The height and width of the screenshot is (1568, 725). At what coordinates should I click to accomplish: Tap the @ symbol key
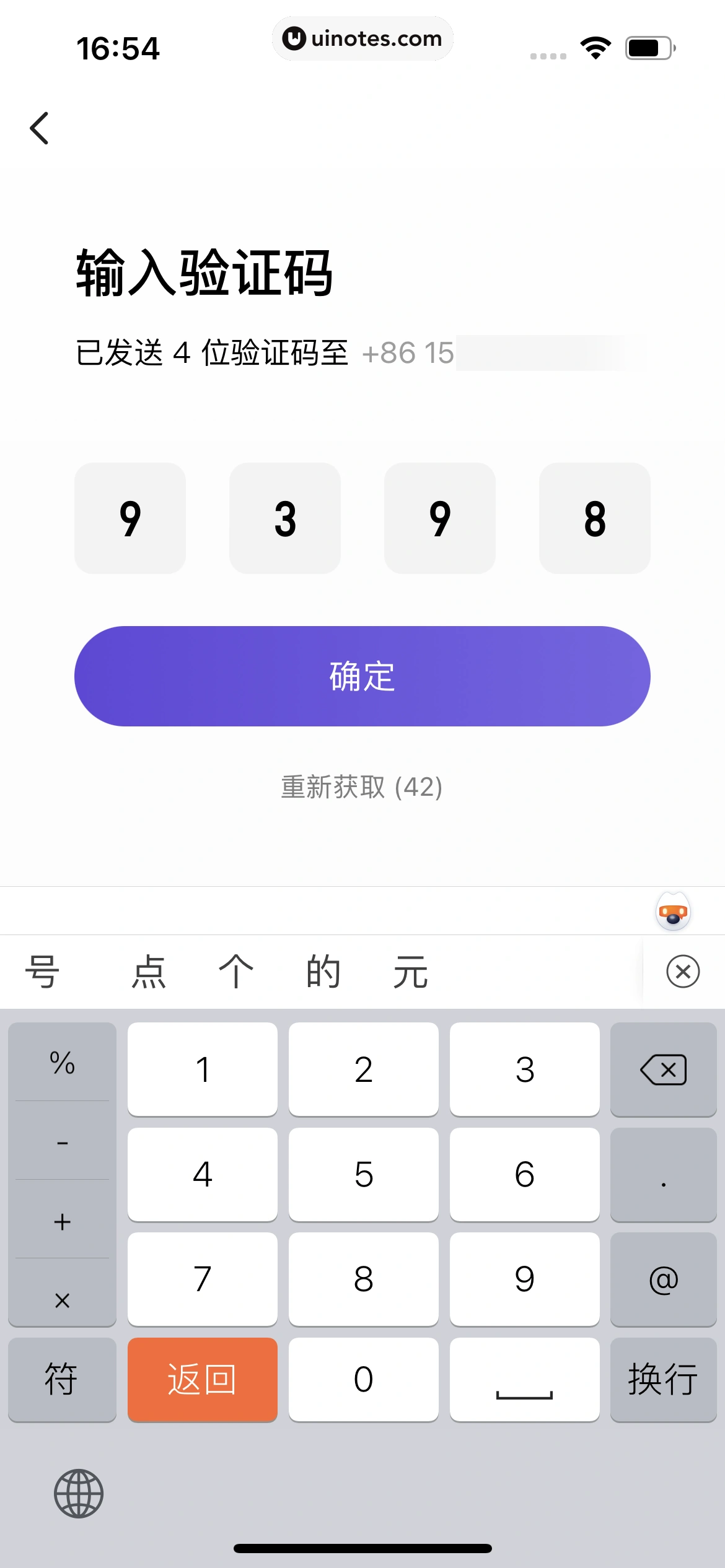pos(663,1280)
